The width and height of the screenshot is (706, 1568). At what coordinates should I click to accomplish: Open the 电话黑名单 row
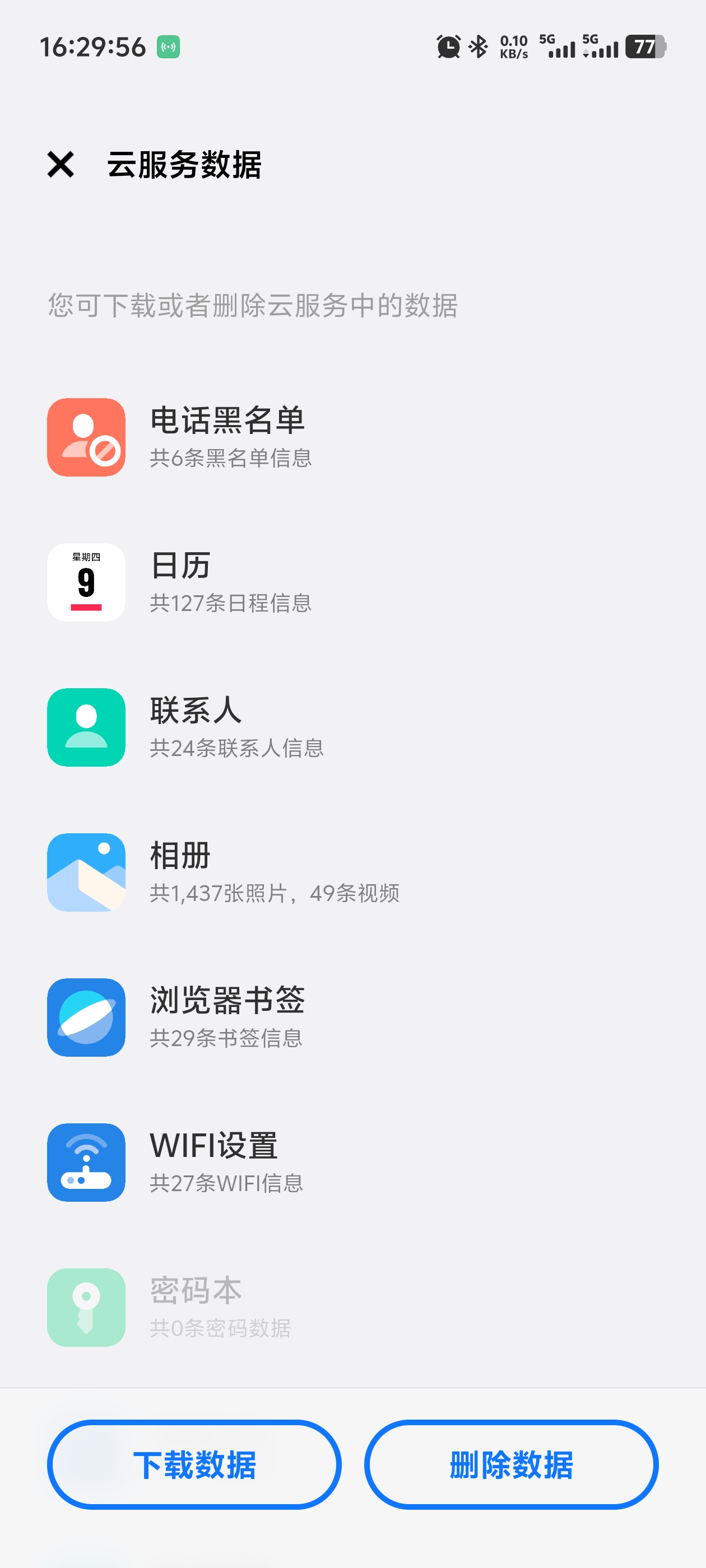point(352,437)
